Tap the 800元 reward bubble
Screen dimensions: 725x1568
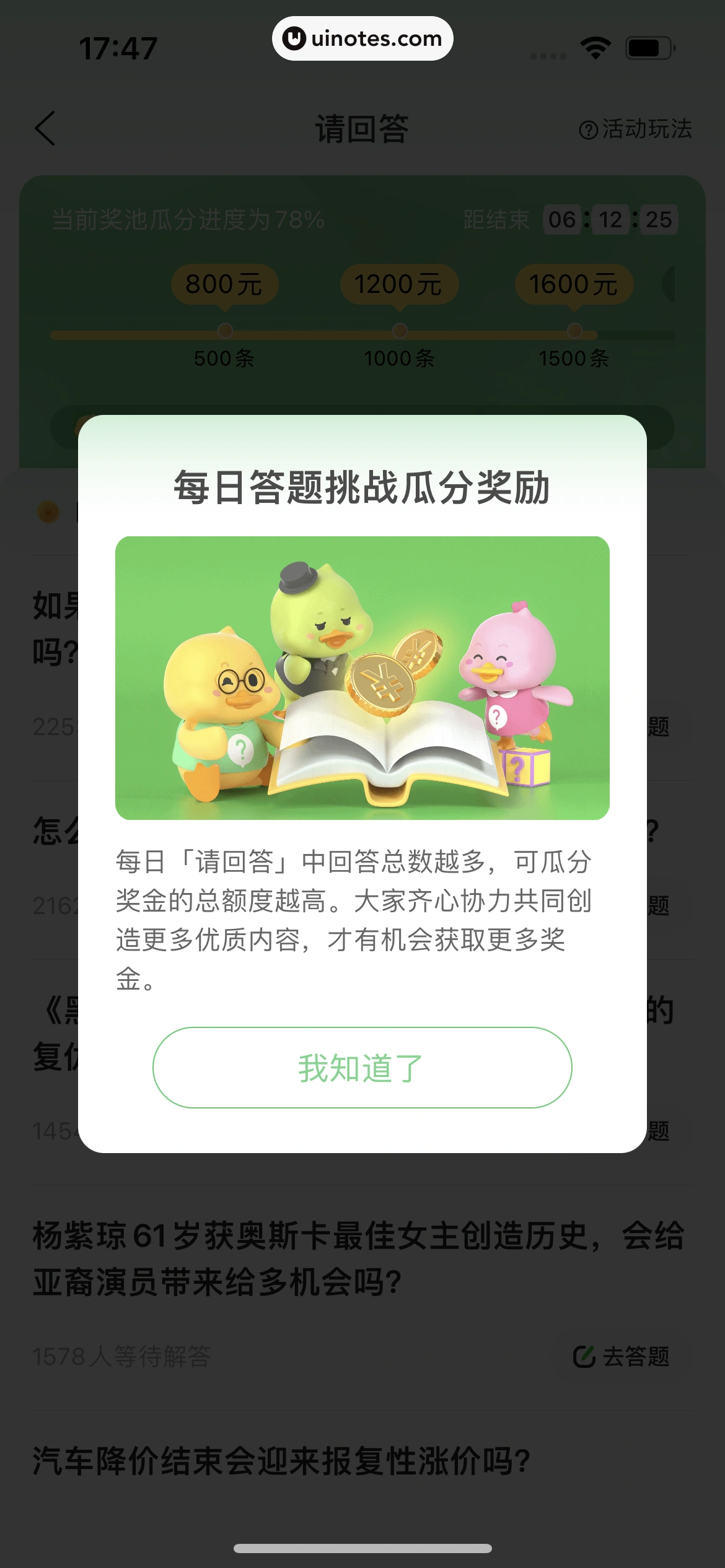coord(224,285)
